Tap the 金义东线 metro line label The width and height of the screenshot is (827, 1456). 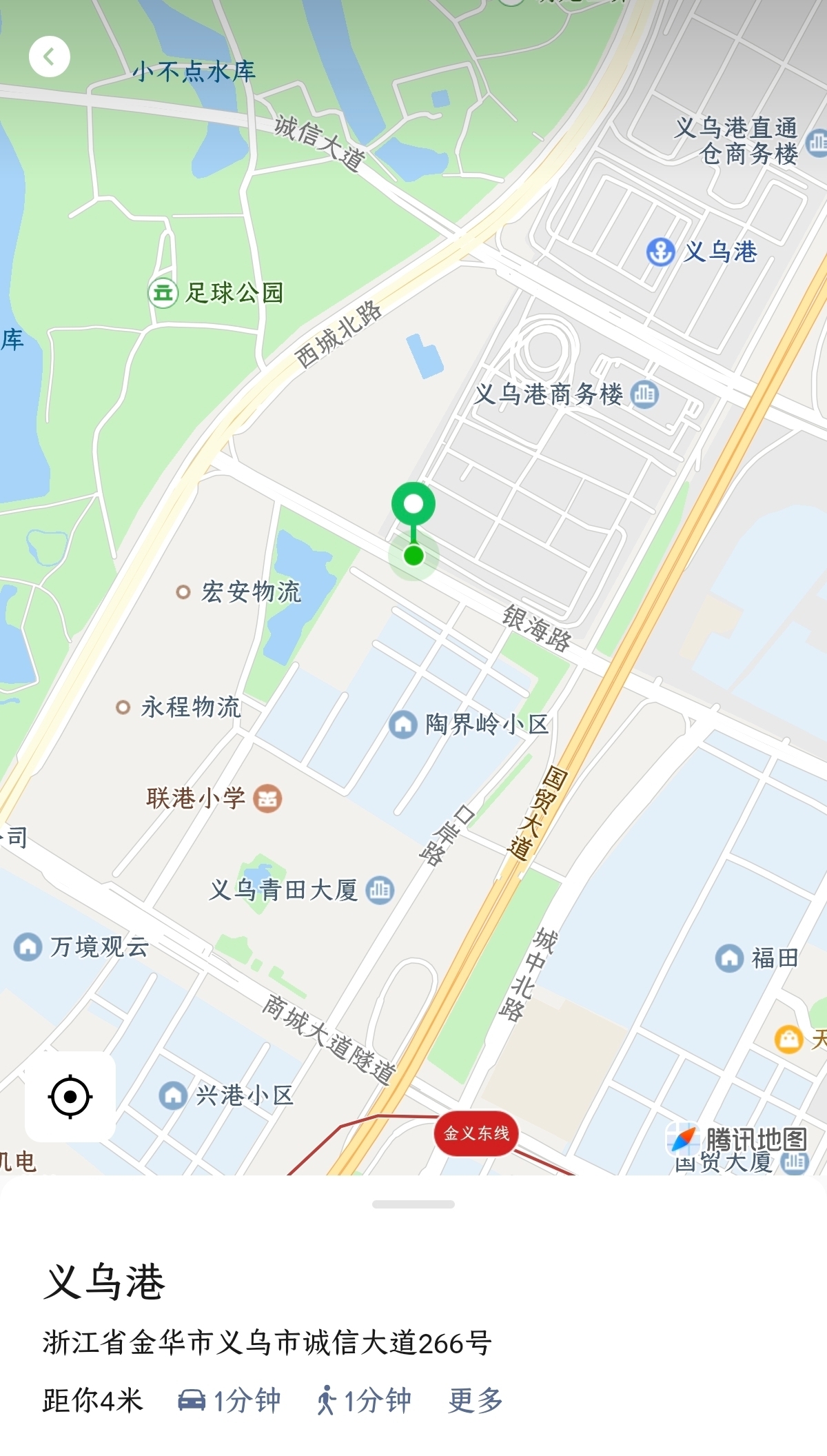476,1133
